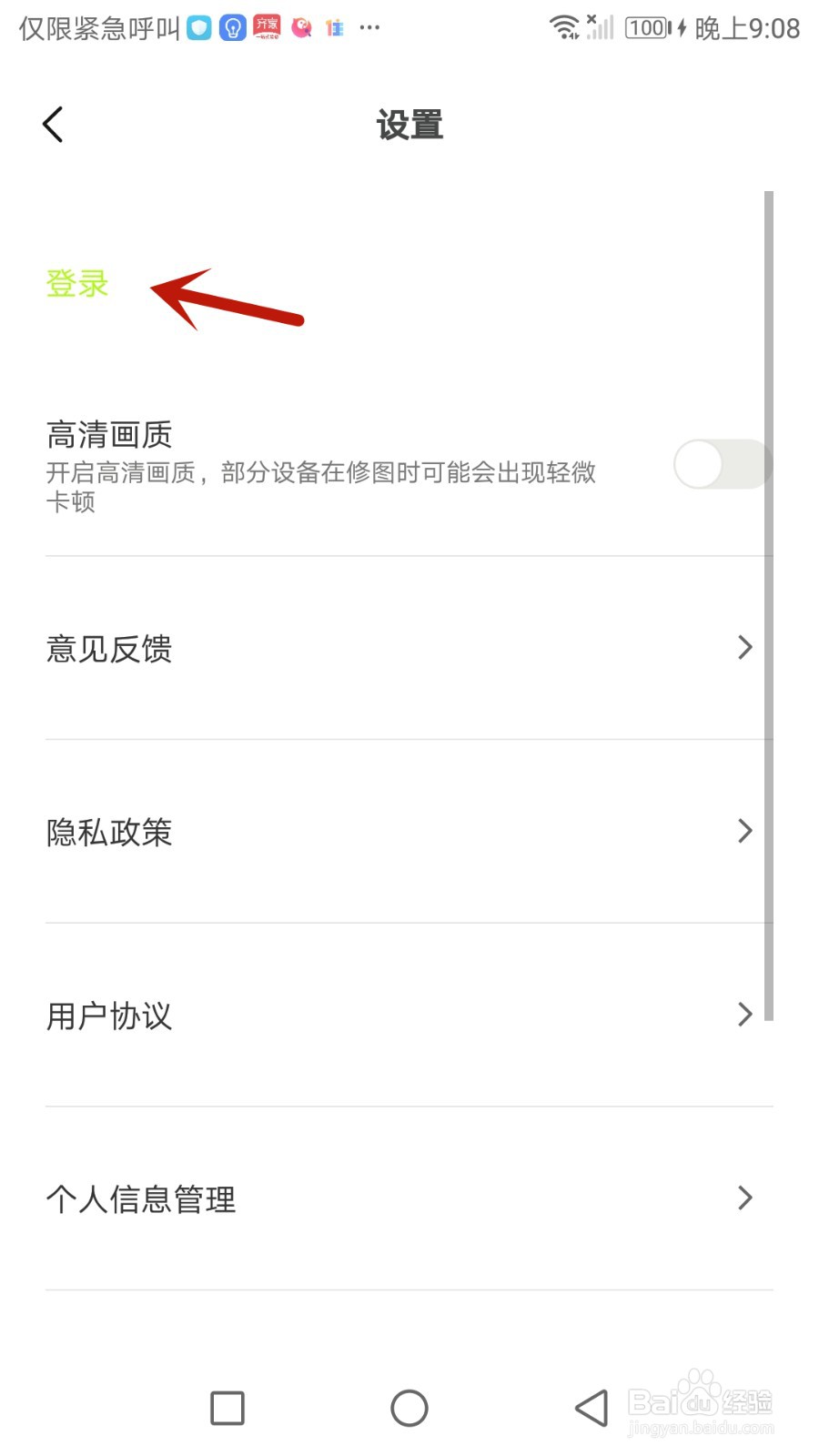Tap the recent apps square button

pos(227,1407)
